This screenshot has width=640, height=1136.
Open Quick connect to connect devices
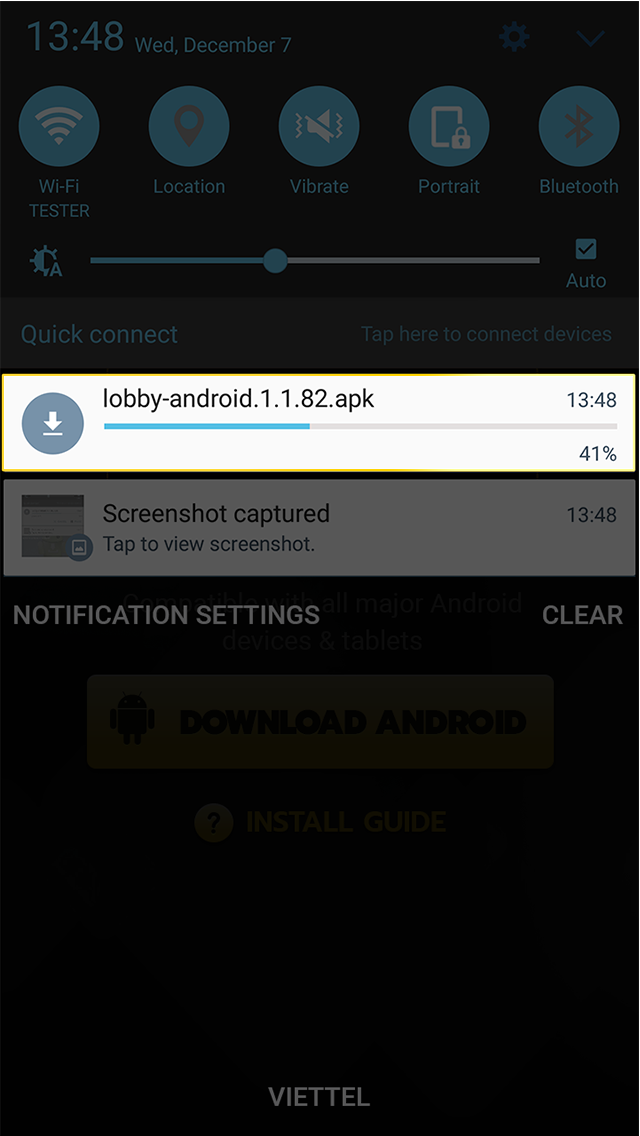(320, 334)
